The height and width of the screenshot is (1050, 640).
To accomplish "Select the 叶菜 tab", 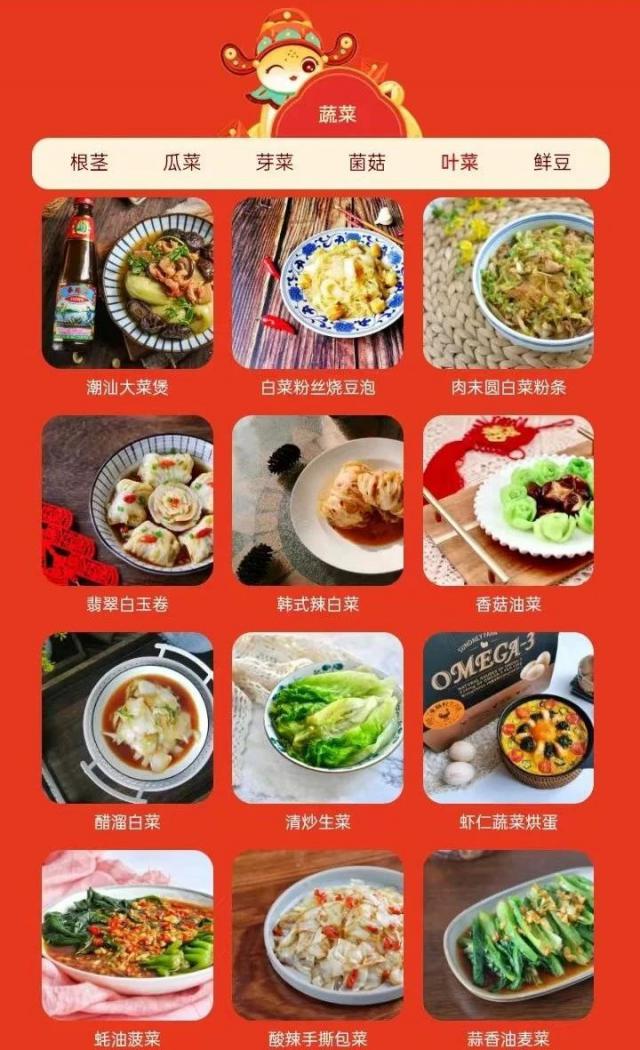I will click(x=460, y=163).
